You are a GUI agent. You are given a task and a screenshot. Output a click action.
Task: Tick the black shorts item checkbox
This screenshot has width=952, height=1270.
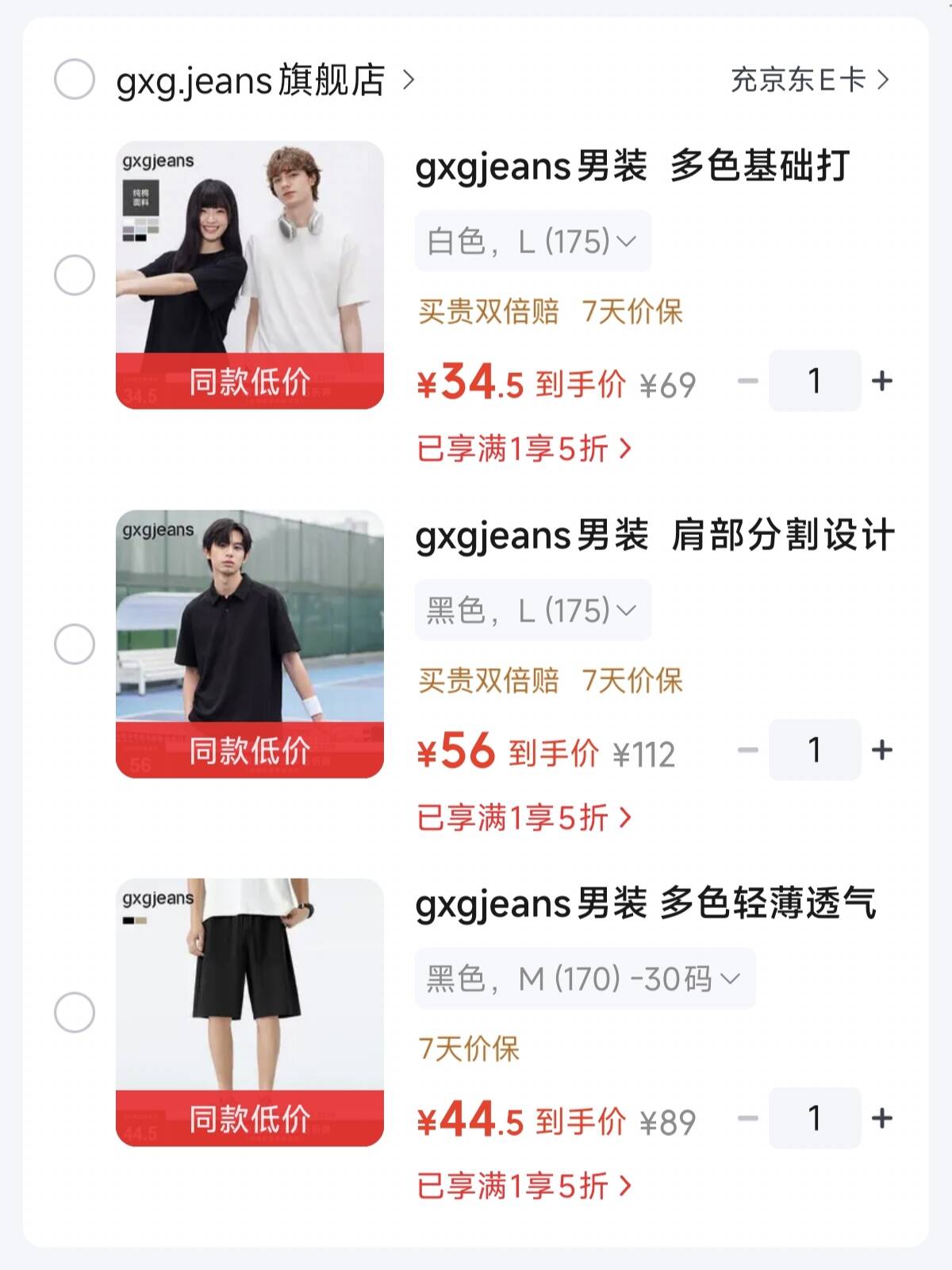(75, 1012)
